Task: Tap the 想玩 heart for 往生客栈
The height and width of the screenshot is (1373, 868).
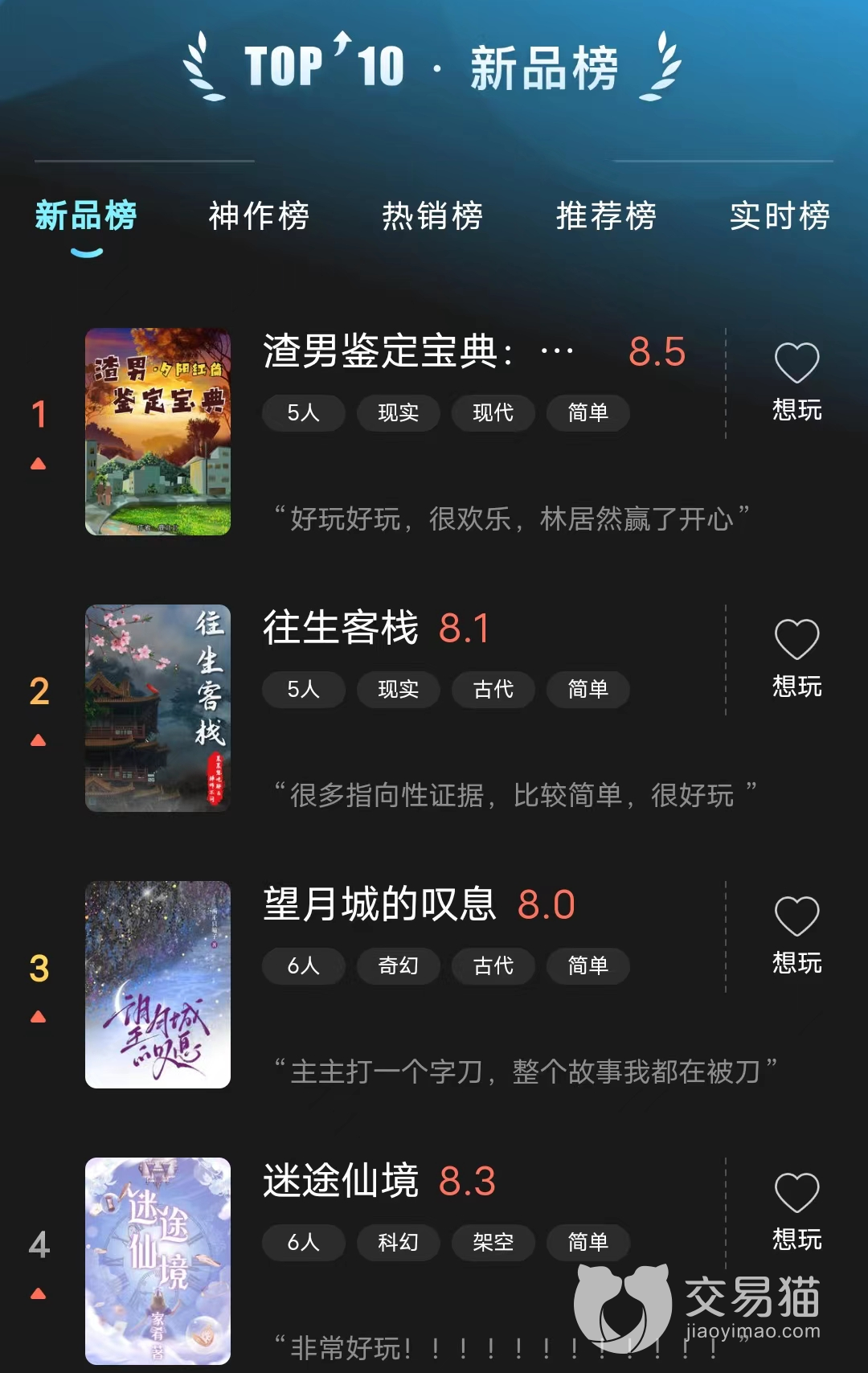Action: coord(796,640)
